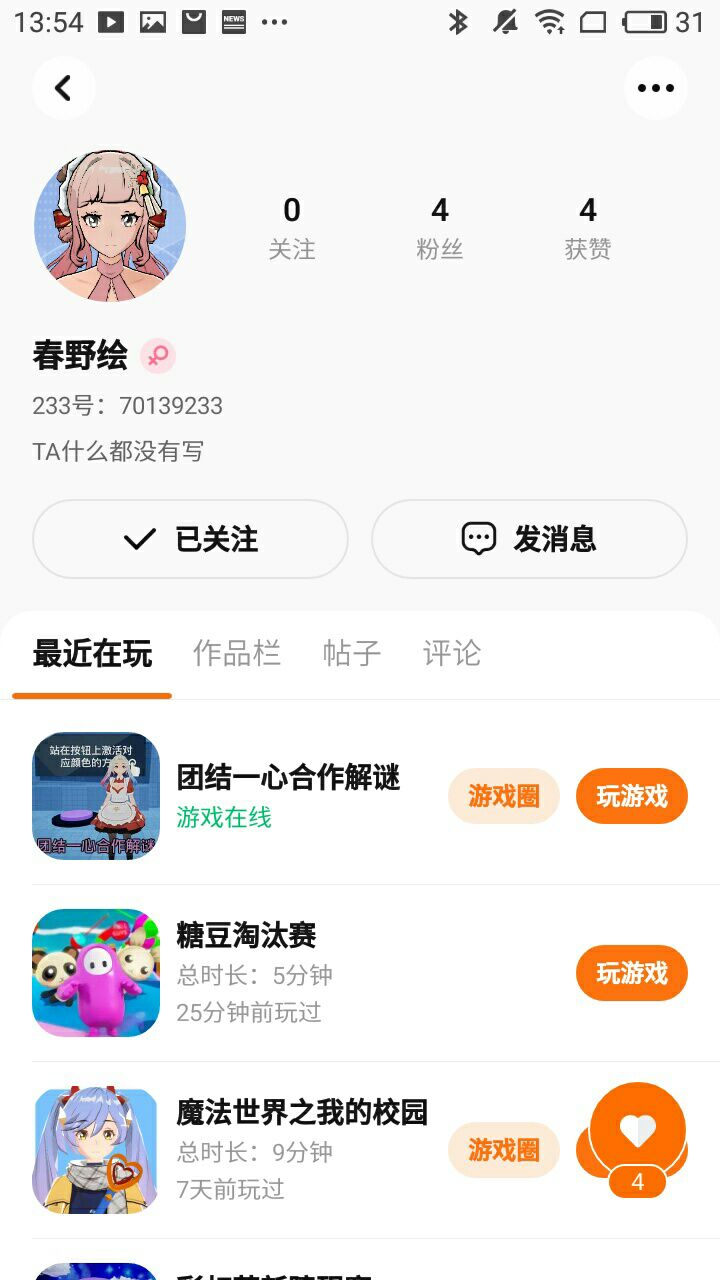Switch to the 评论 tab
The height and width of the screenshot is (1280, 720).
click(x=452, y=653)
